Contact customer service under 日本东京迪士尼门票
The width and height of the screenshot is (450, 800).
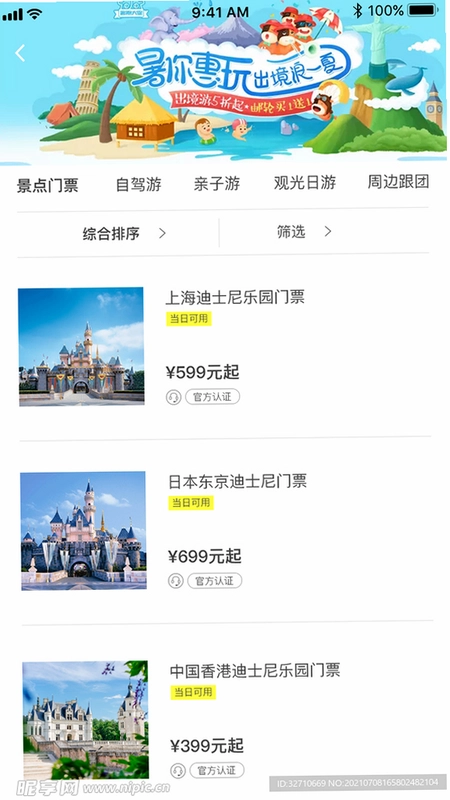(176, 581)
